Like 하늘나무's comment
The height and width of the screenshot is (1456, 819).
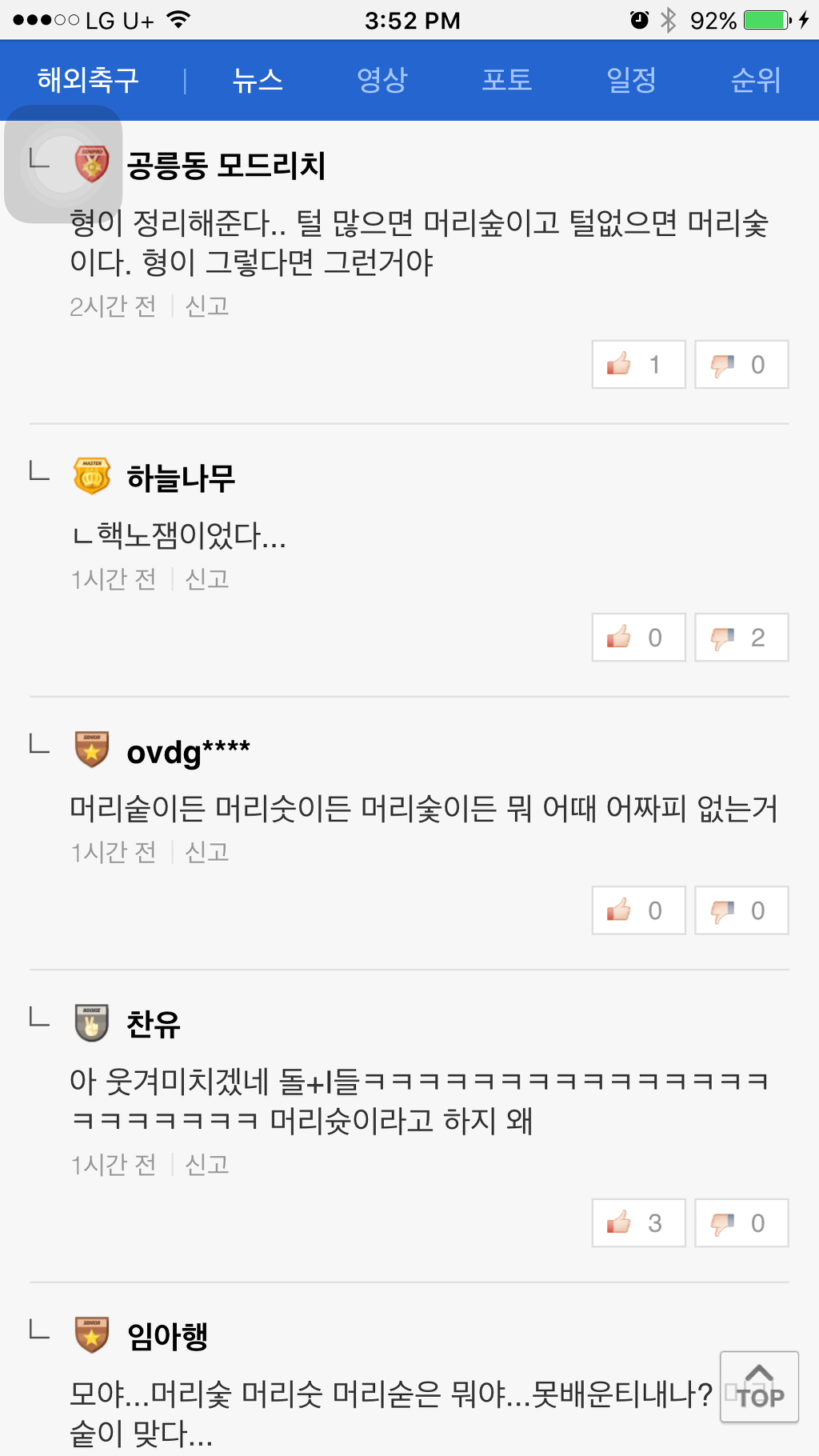point(638,638)
